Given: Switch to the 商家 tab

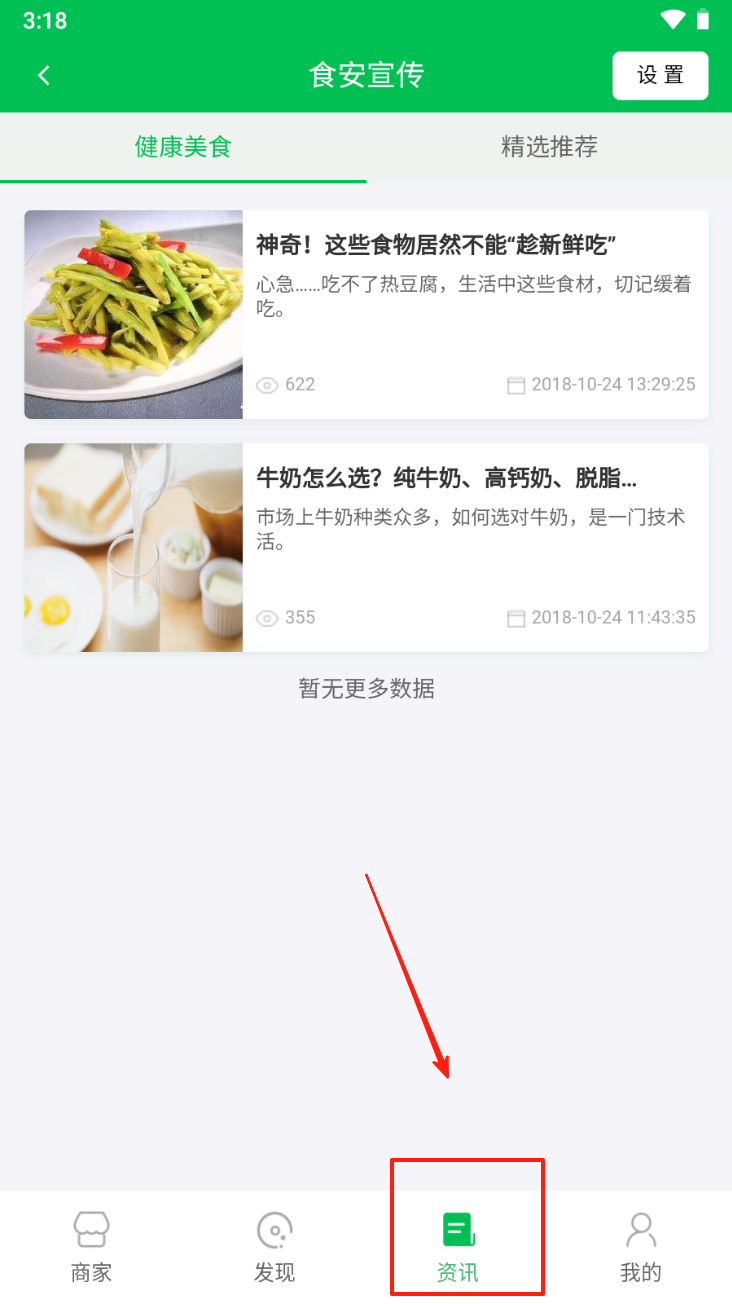Looking at the screenshot, I should pos(91,1246).
